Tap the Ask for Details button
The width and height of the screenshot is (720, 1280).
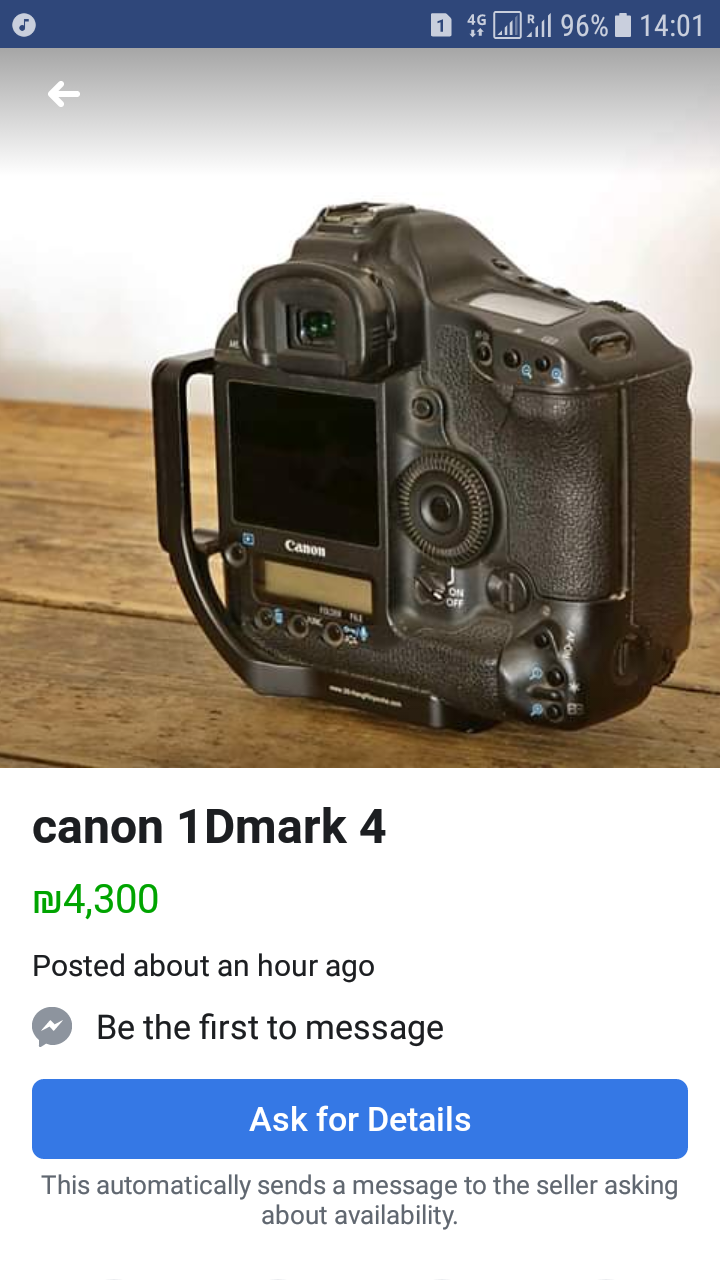[x=360, y=1119]
